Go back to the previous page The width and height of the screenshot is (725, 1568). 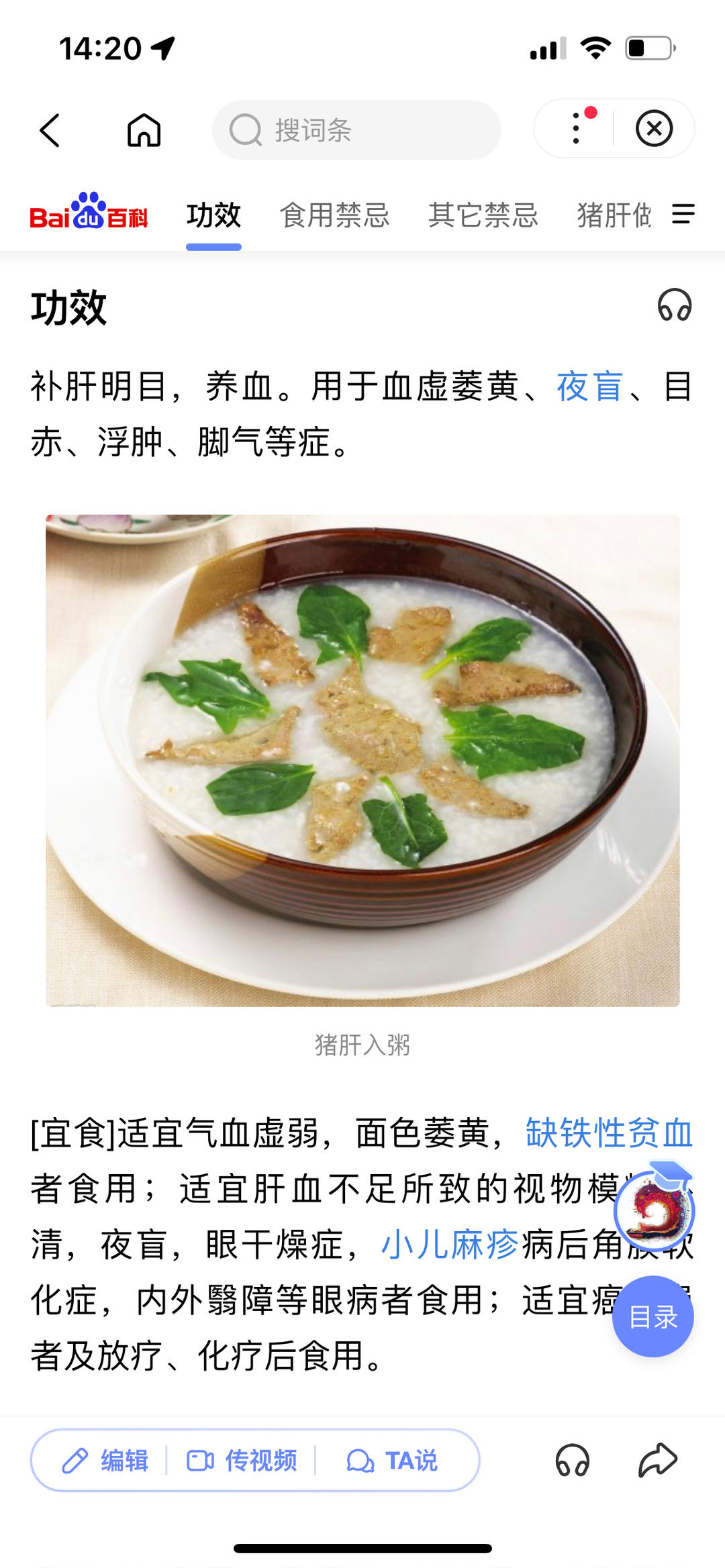click(x=50, y=129)
